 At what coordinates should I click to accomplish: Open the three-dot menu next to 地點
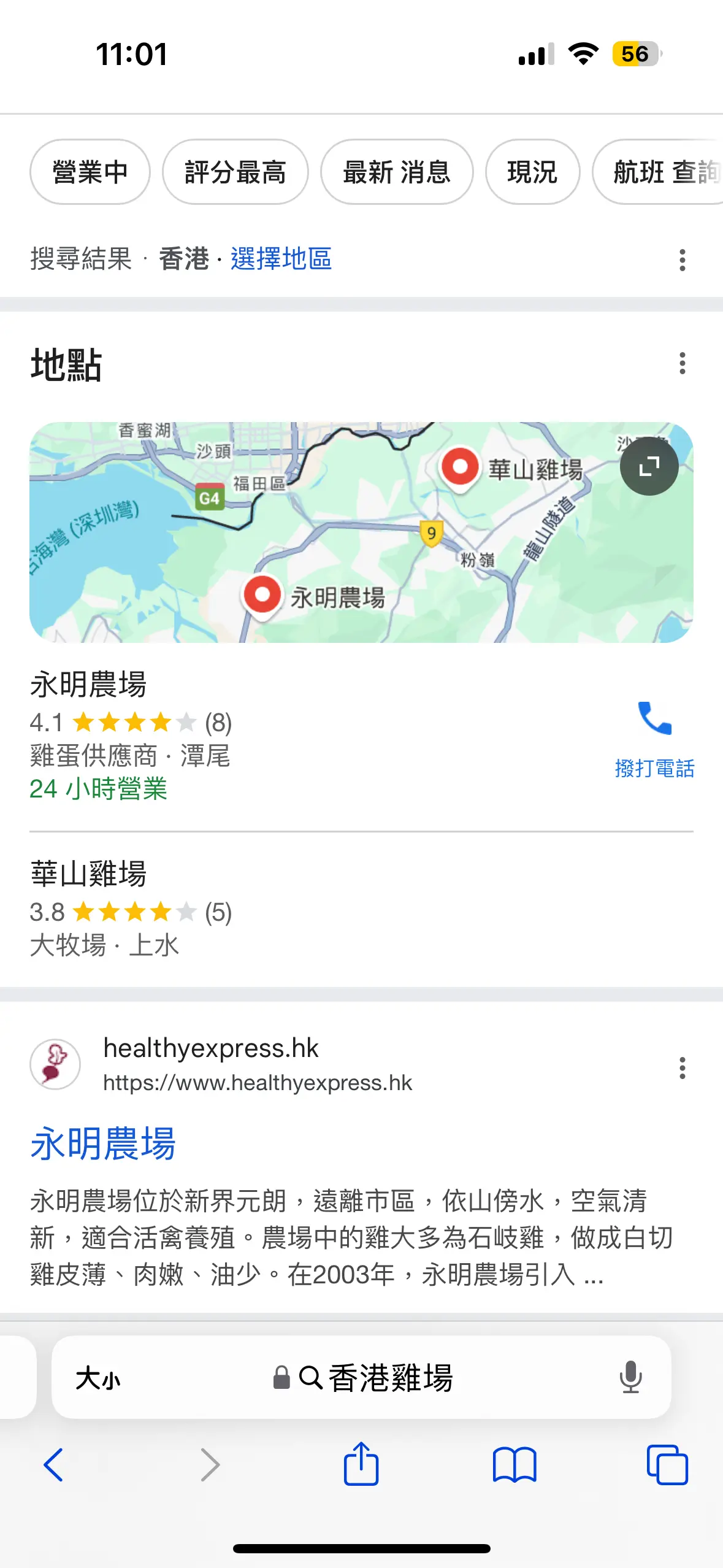[683, 364]
